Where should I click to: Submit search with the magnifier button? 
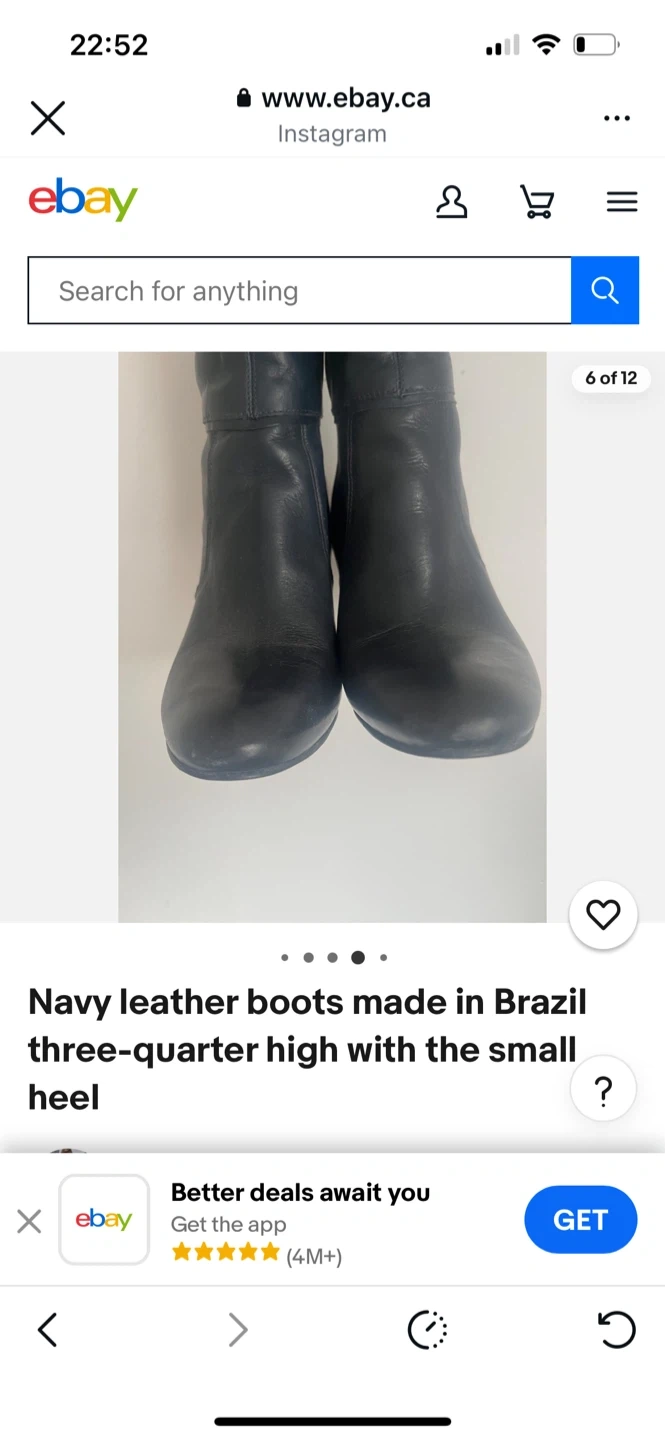pos(605,291)
